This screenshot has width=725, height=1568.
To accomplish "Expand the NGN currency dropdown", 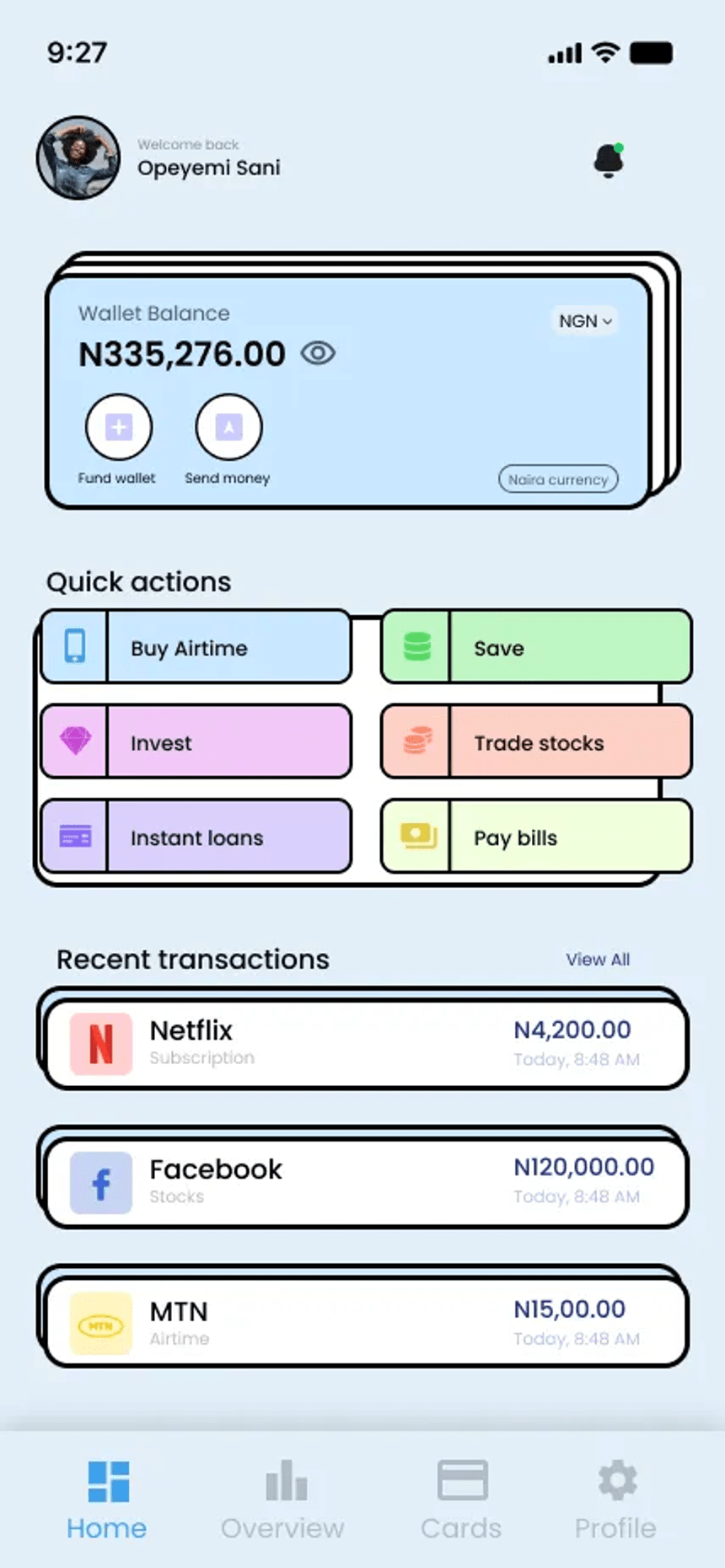I will point(585,321).
